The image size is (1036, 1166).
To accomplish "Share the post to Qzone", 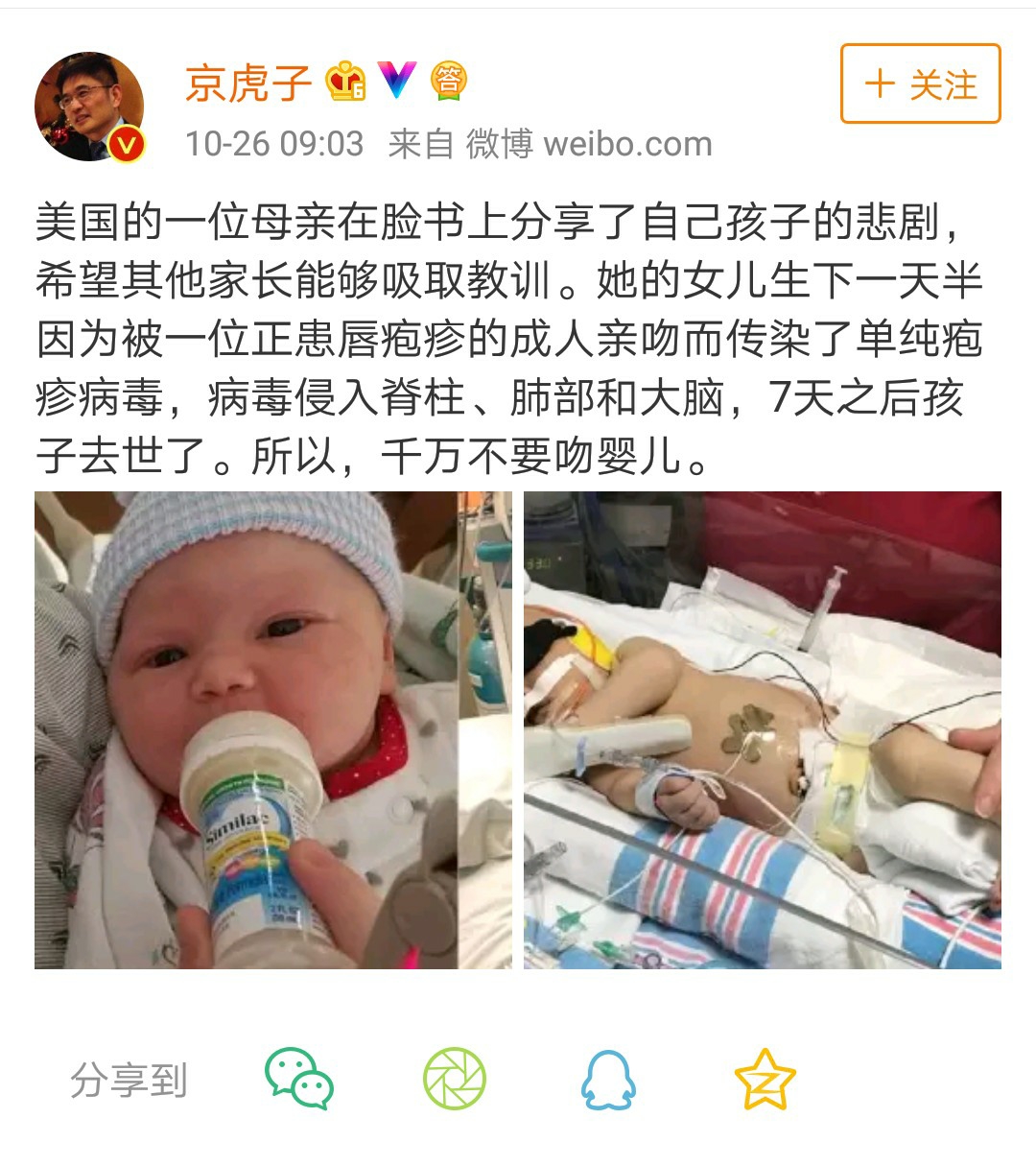I will (765, 1079).
